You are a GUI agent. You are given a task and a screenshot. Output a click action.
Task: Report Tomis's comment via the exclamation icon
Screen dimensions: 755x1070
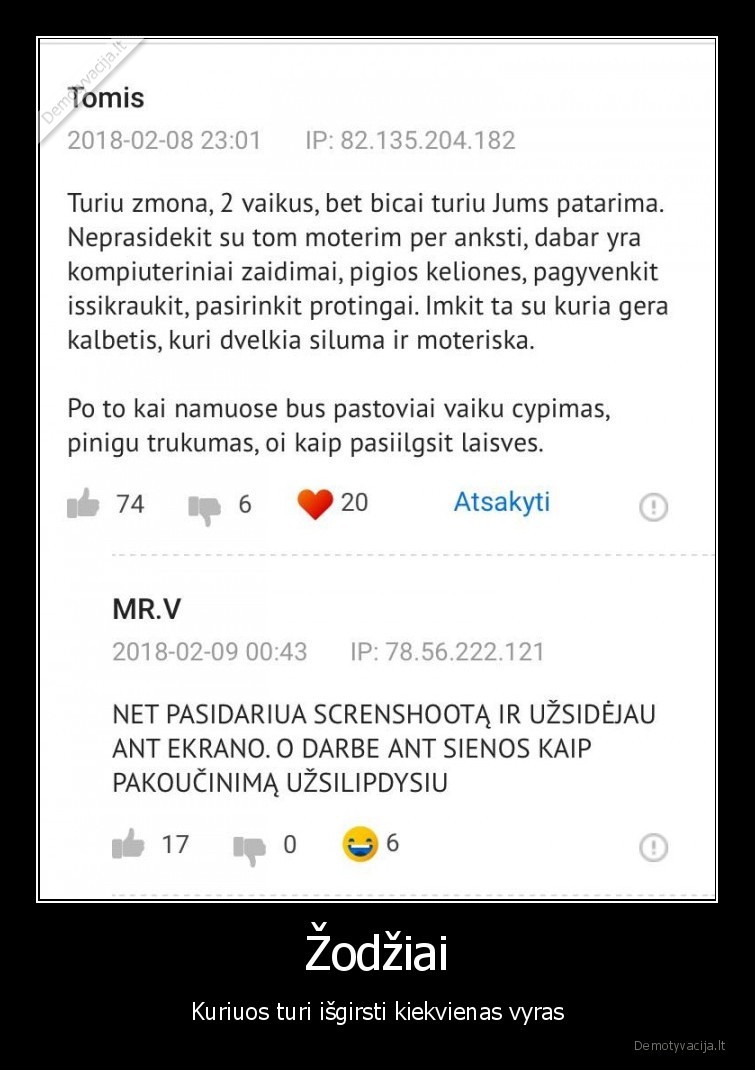(651, 508)
